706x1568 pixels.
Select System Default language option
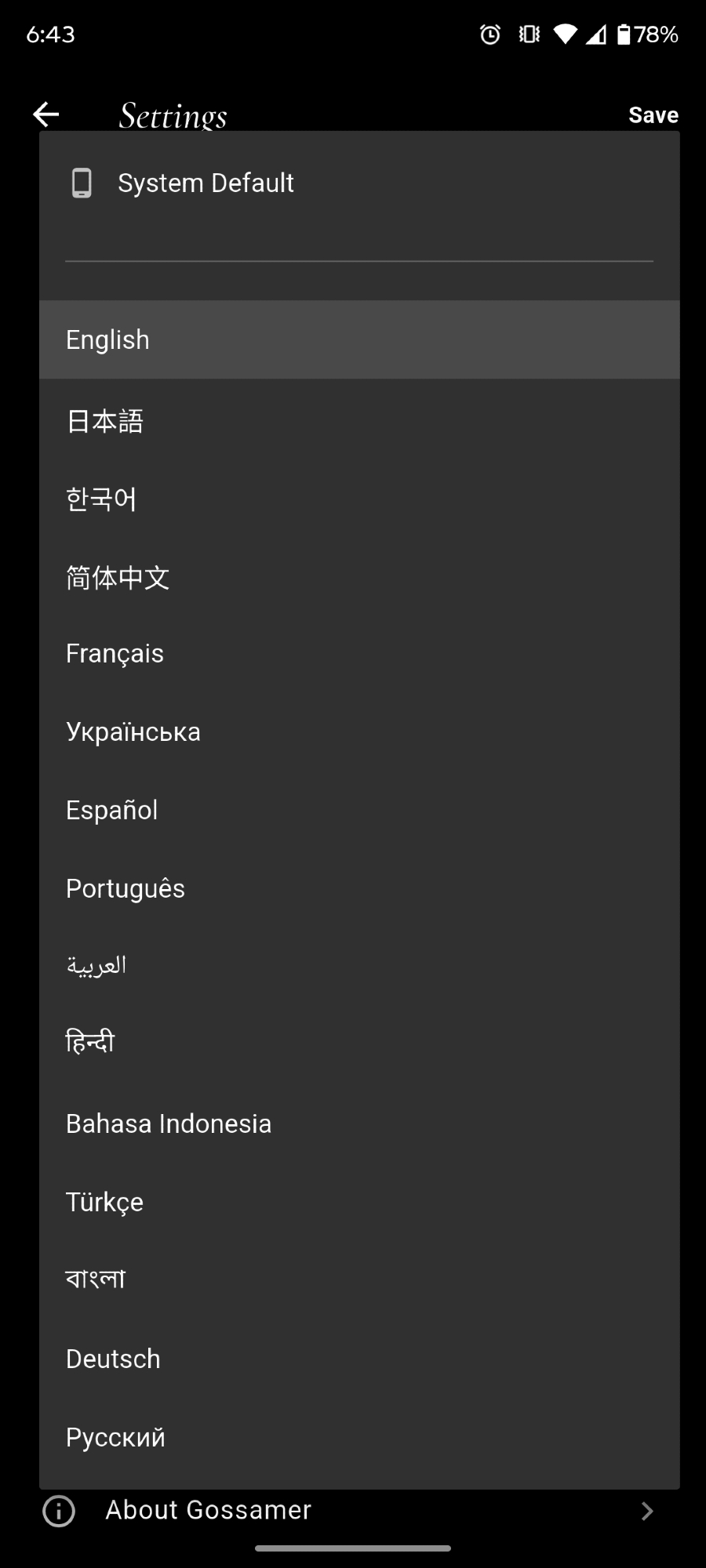click(x=206, y=183)
